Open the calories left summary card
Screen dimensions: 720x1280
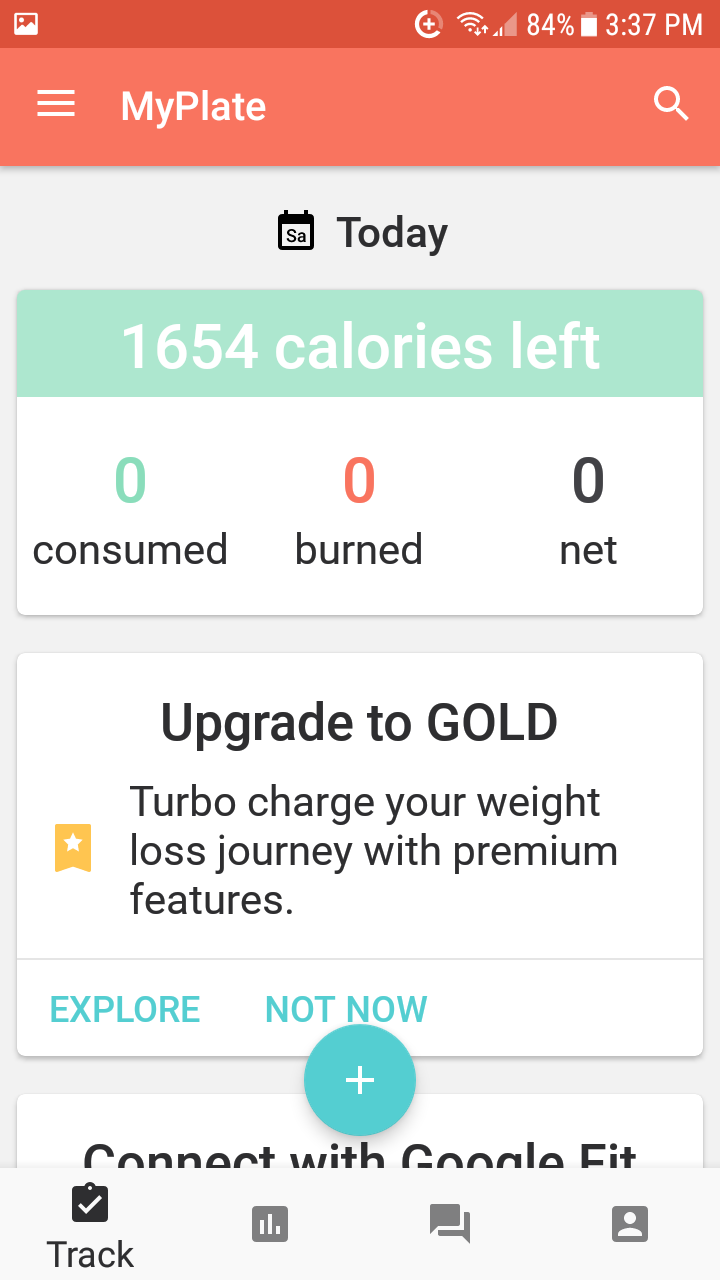click(x=360, y=453)
